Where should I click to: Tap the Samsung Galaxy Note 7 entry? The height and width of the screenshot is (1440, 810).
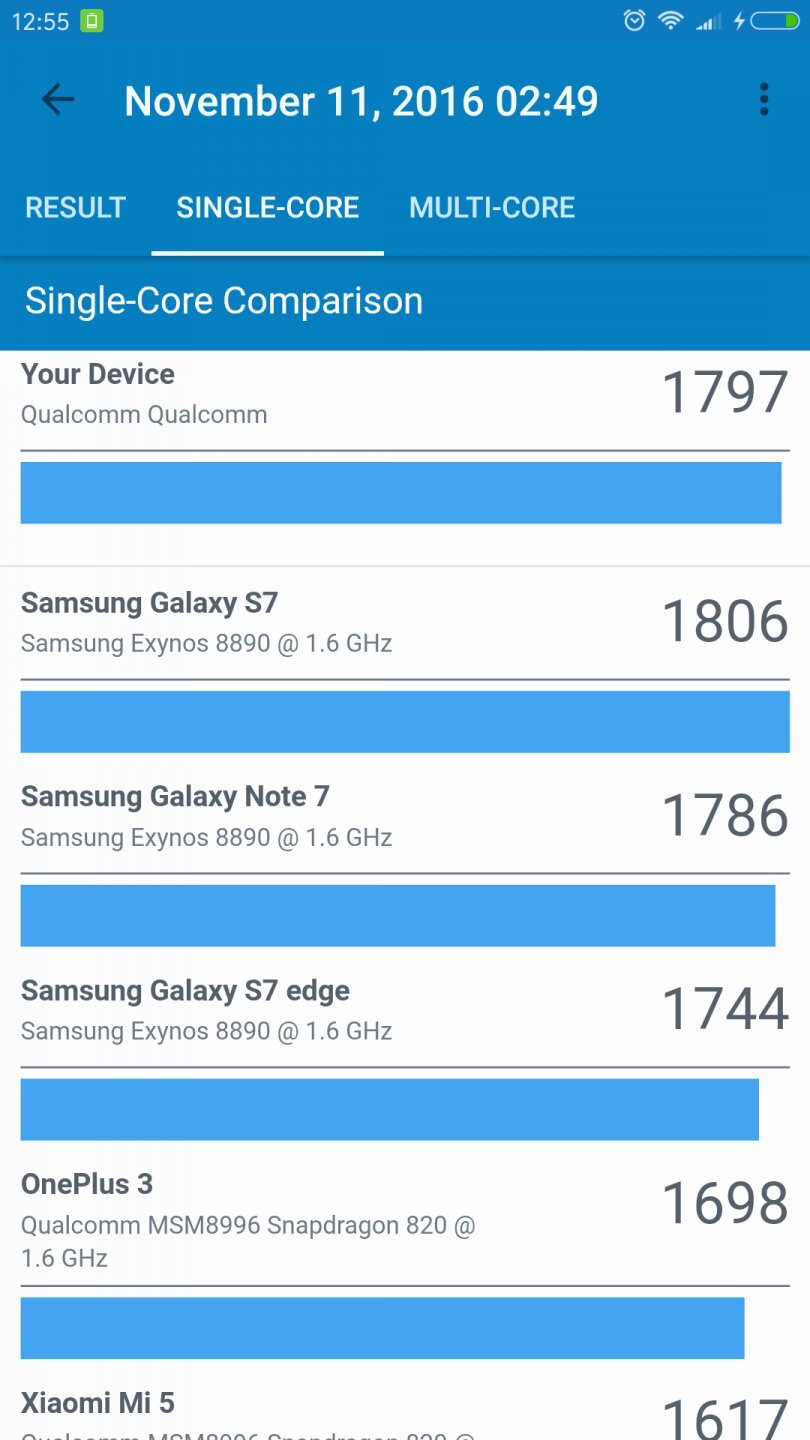pos(176,796)
